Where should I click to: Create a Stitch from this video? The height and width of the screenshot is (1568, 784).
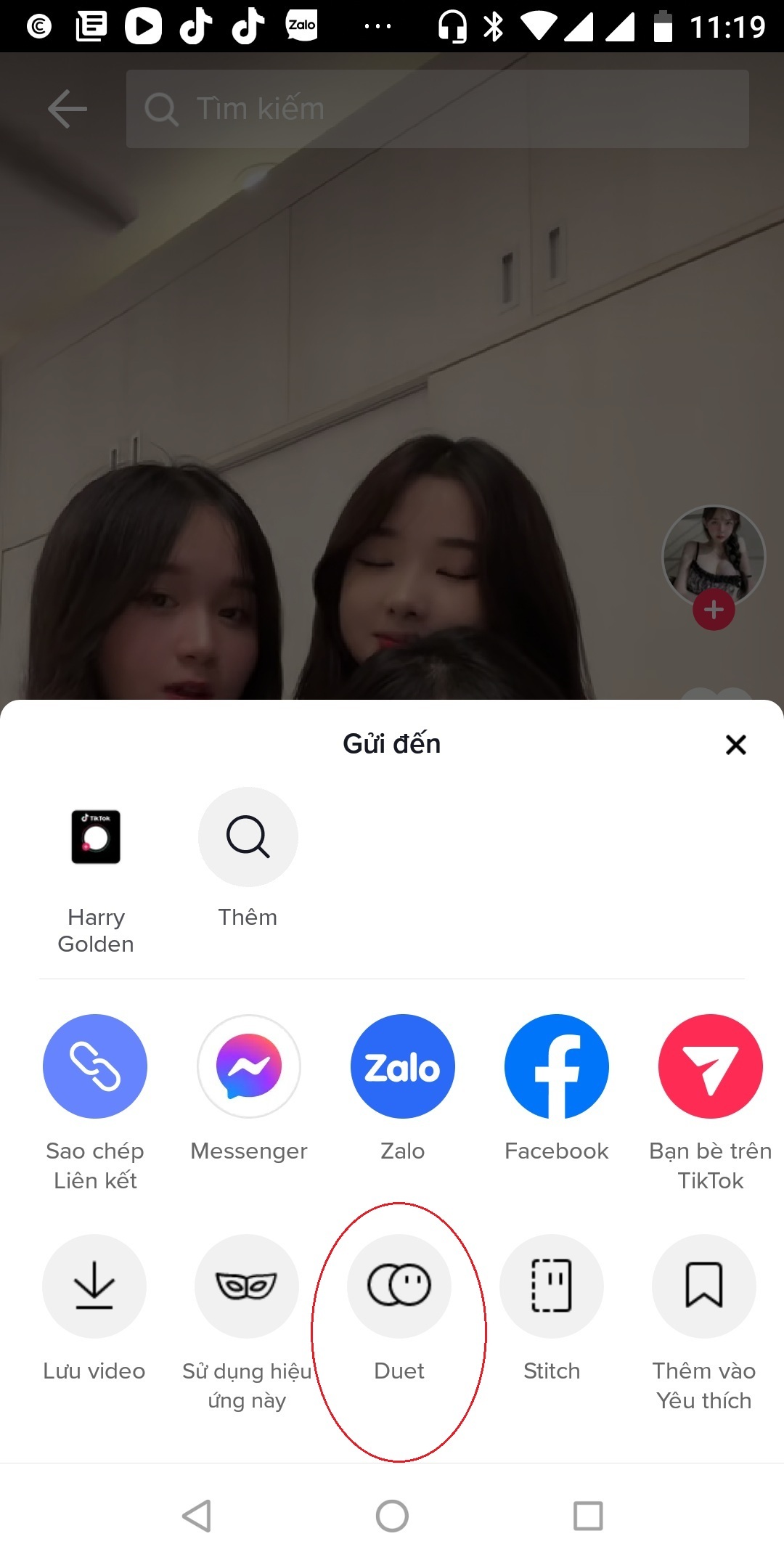552,1286
